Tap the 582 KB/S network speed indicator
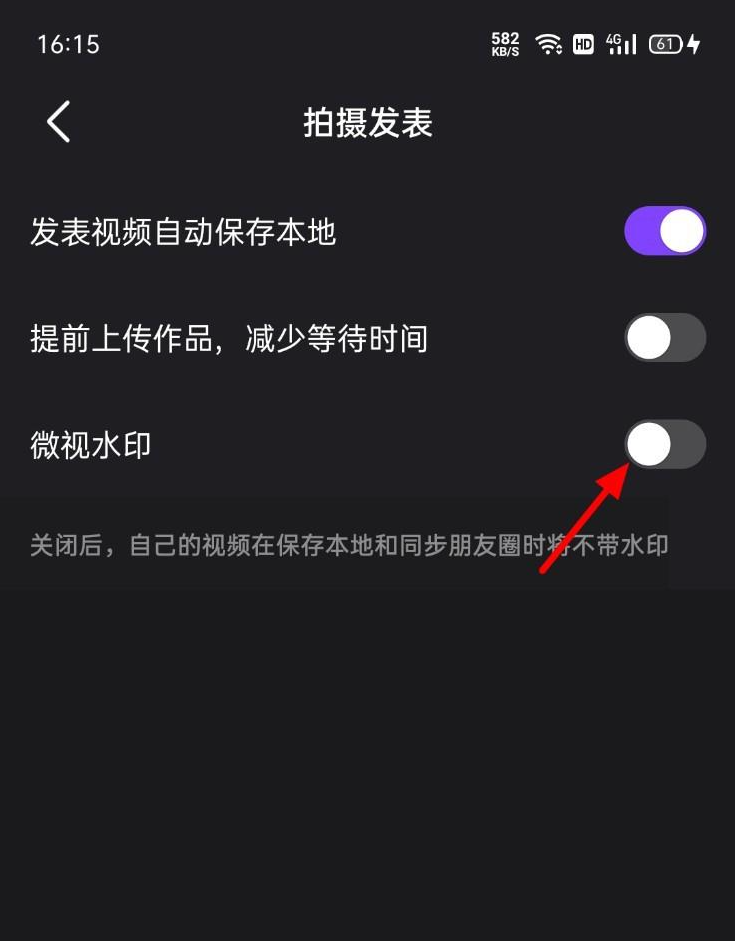Screen dimensions: 735x941 click(x=504, y=43)
